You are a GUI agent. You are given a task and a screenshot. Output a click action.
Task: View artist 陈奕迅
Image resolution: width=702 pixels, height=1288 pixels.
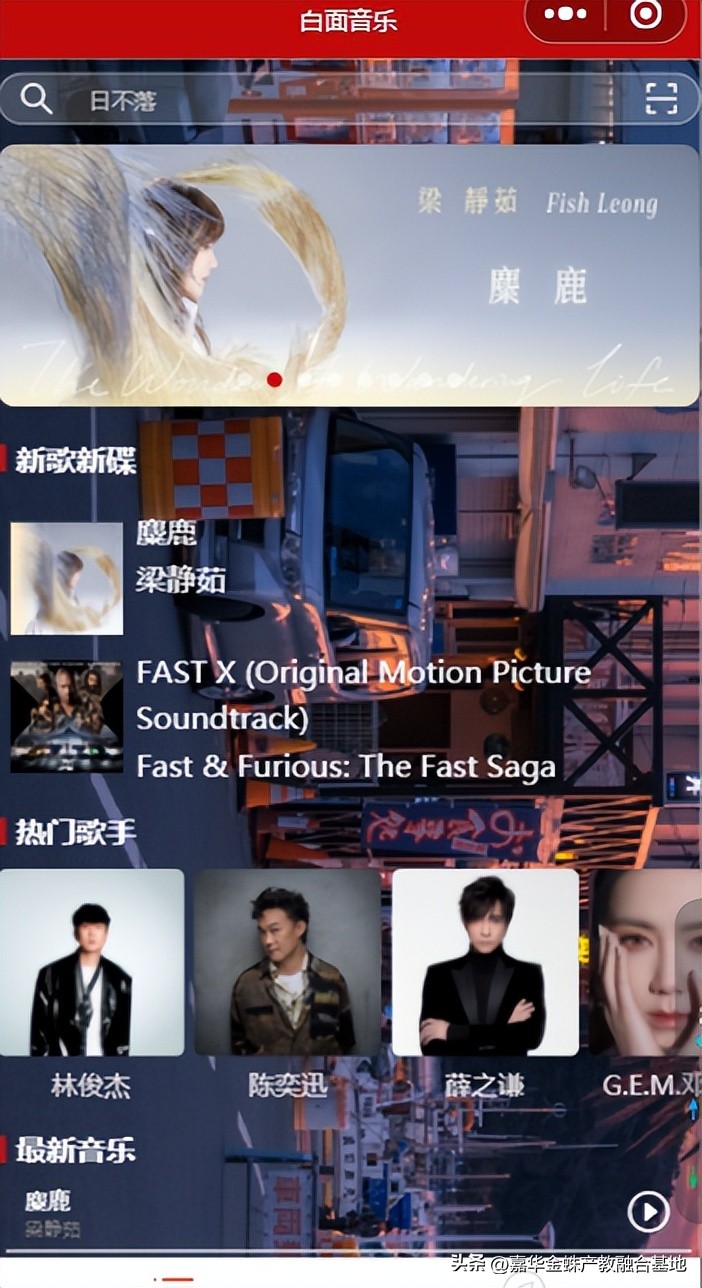287,962
